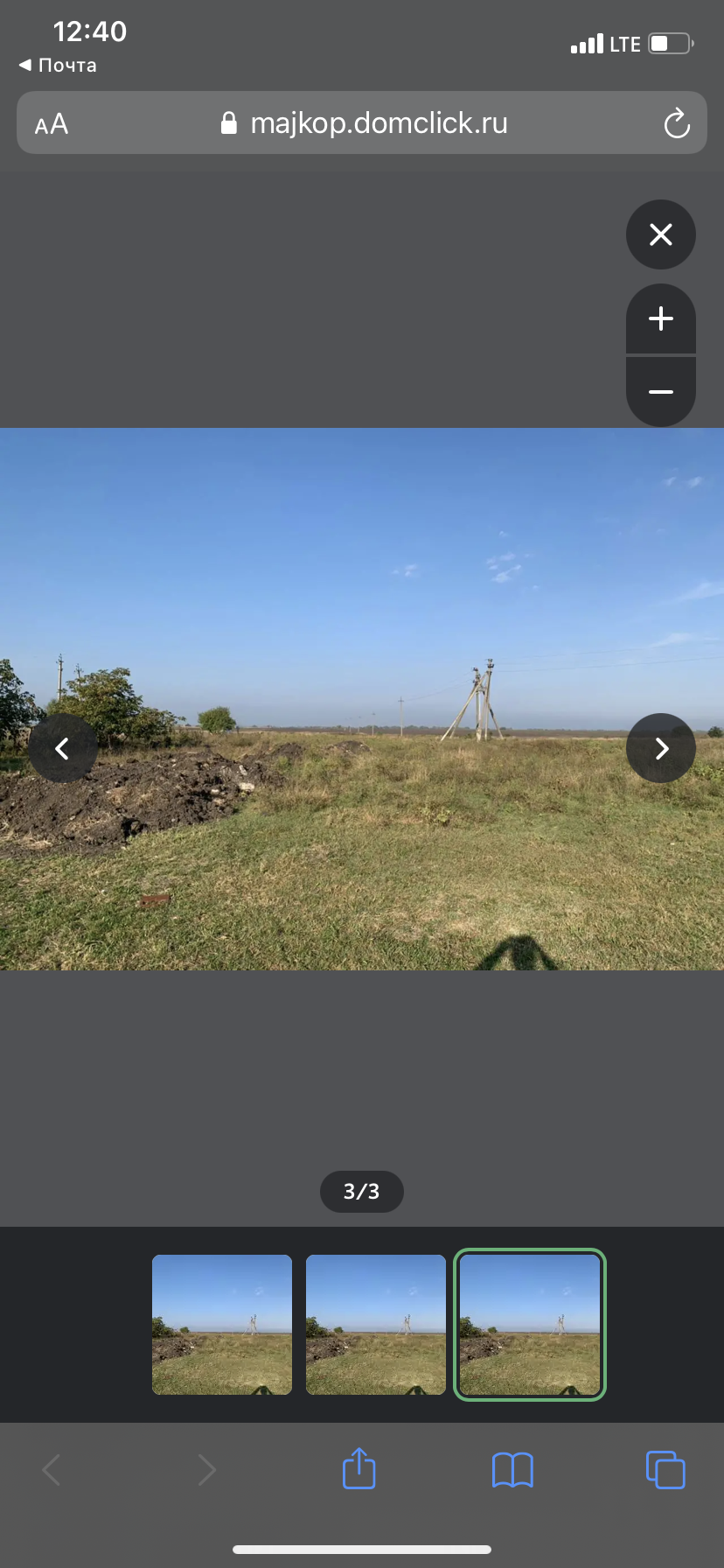This screenshot has height=1568, width=724.
Task: Open Safari bookmarks
Action: coord(512,1470)
